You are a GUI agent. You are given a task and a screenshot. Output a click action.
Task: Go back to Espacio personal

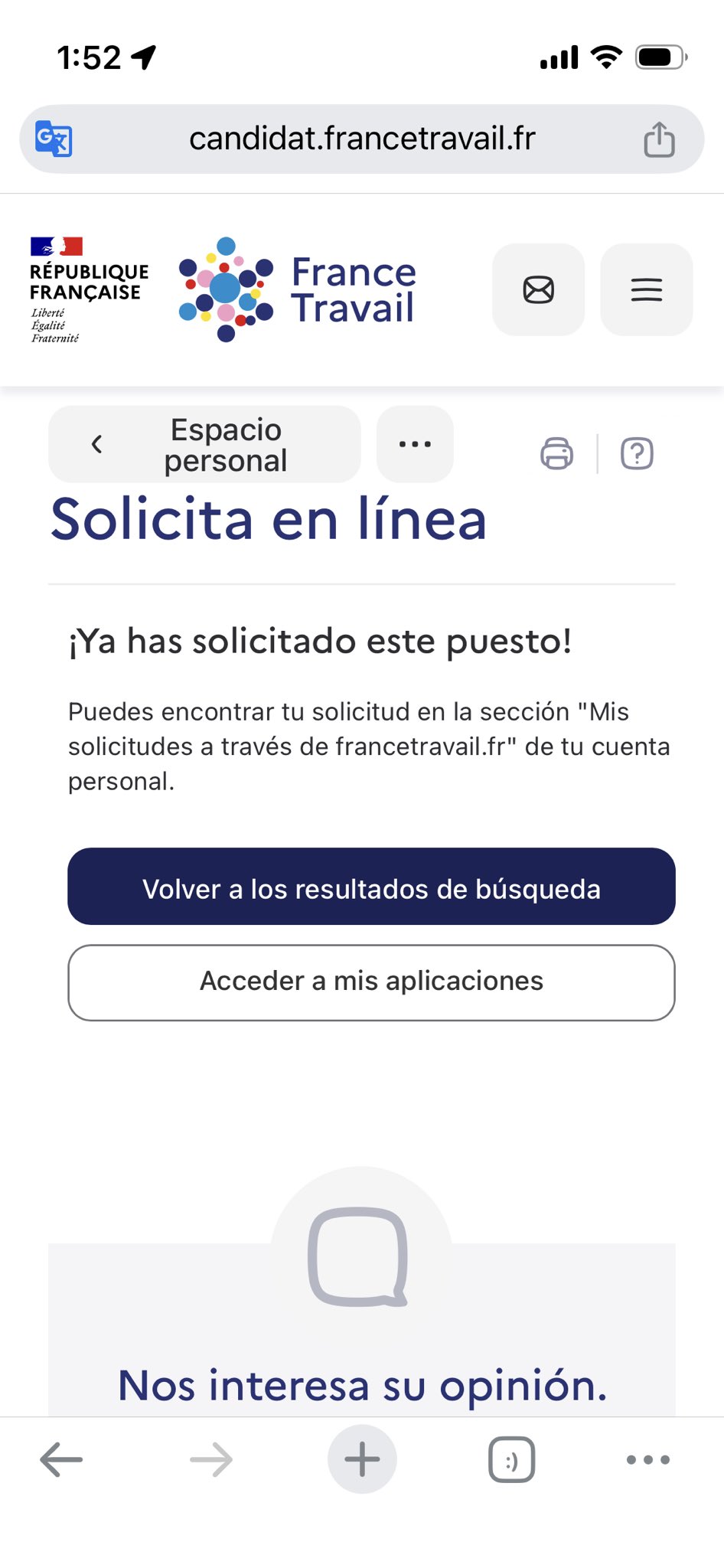tap(204, 445)
